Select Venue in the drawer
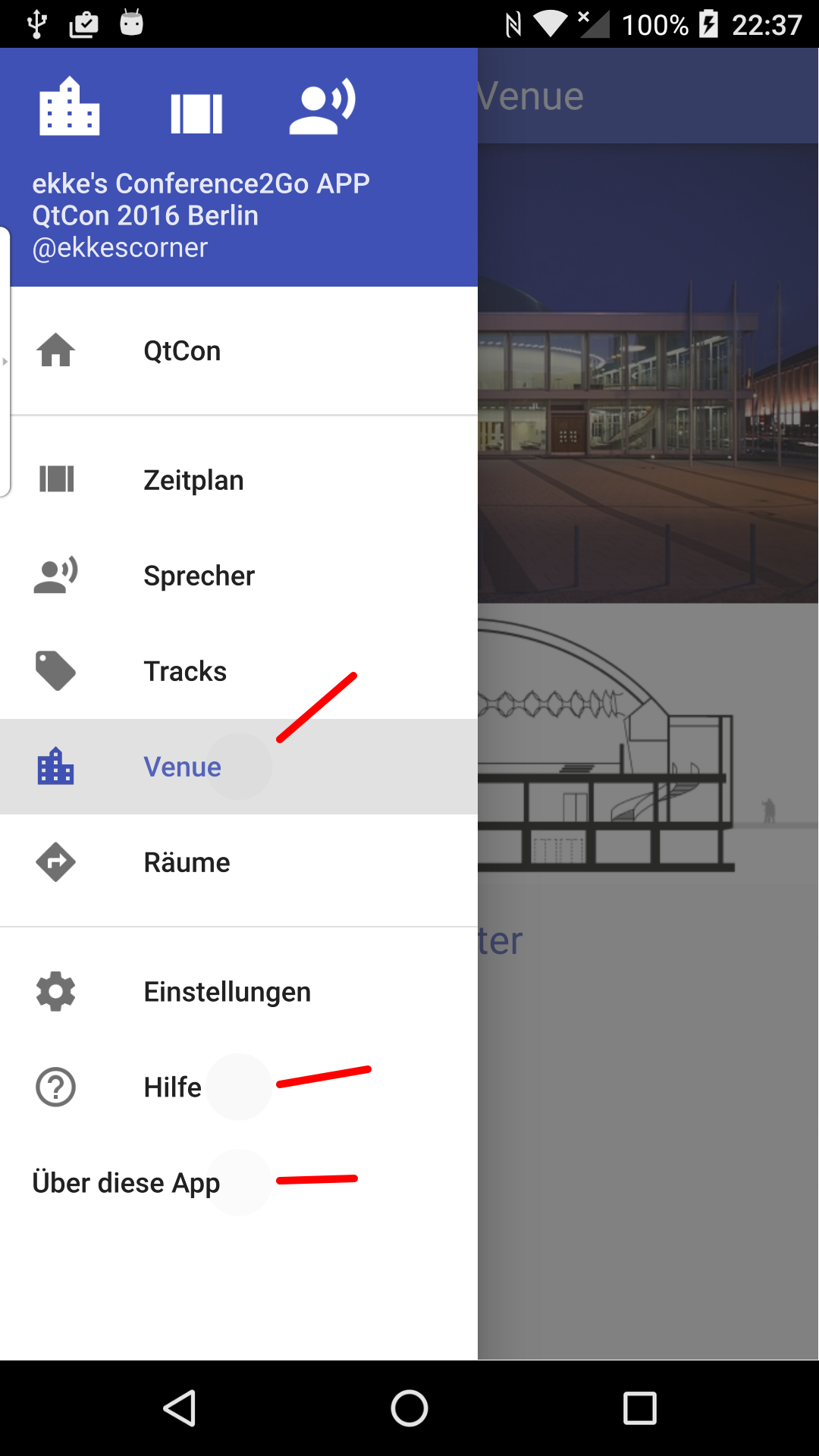 (182, 767)
